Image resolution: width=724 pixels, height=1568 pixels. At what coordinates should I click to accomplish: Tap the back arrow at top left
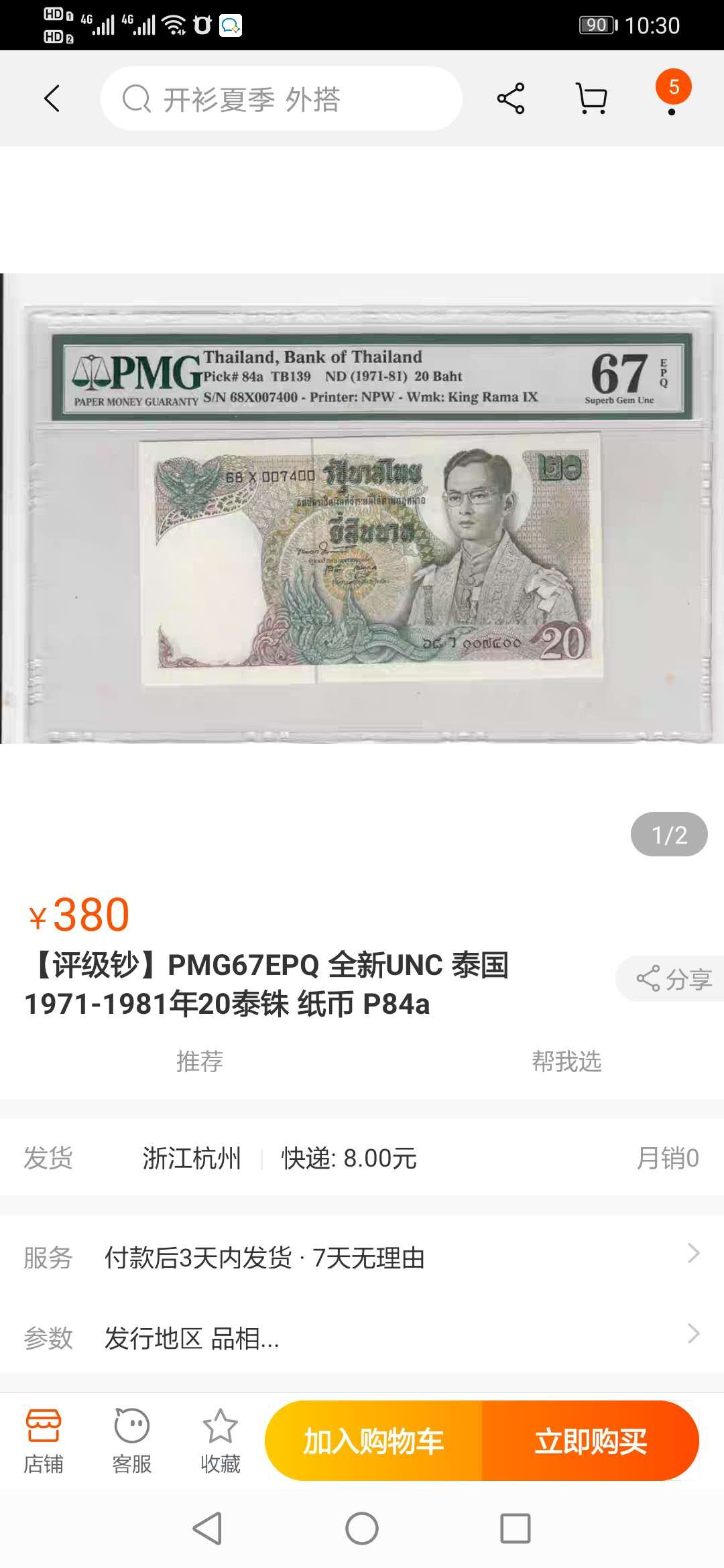pos(50,98)
